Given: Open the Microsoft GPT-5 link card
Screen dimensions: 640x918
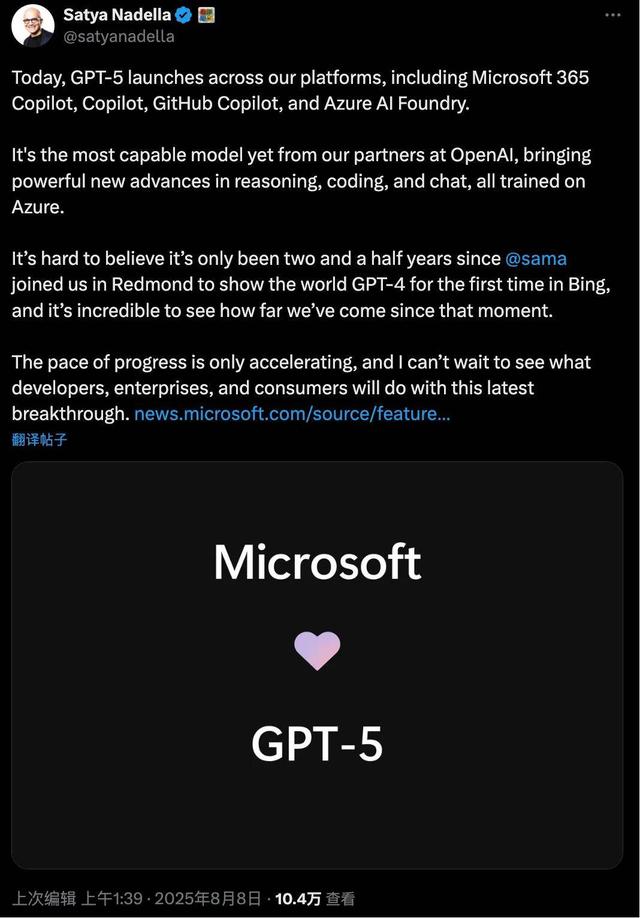Looking at the screenshot, I should coord(317,665).
